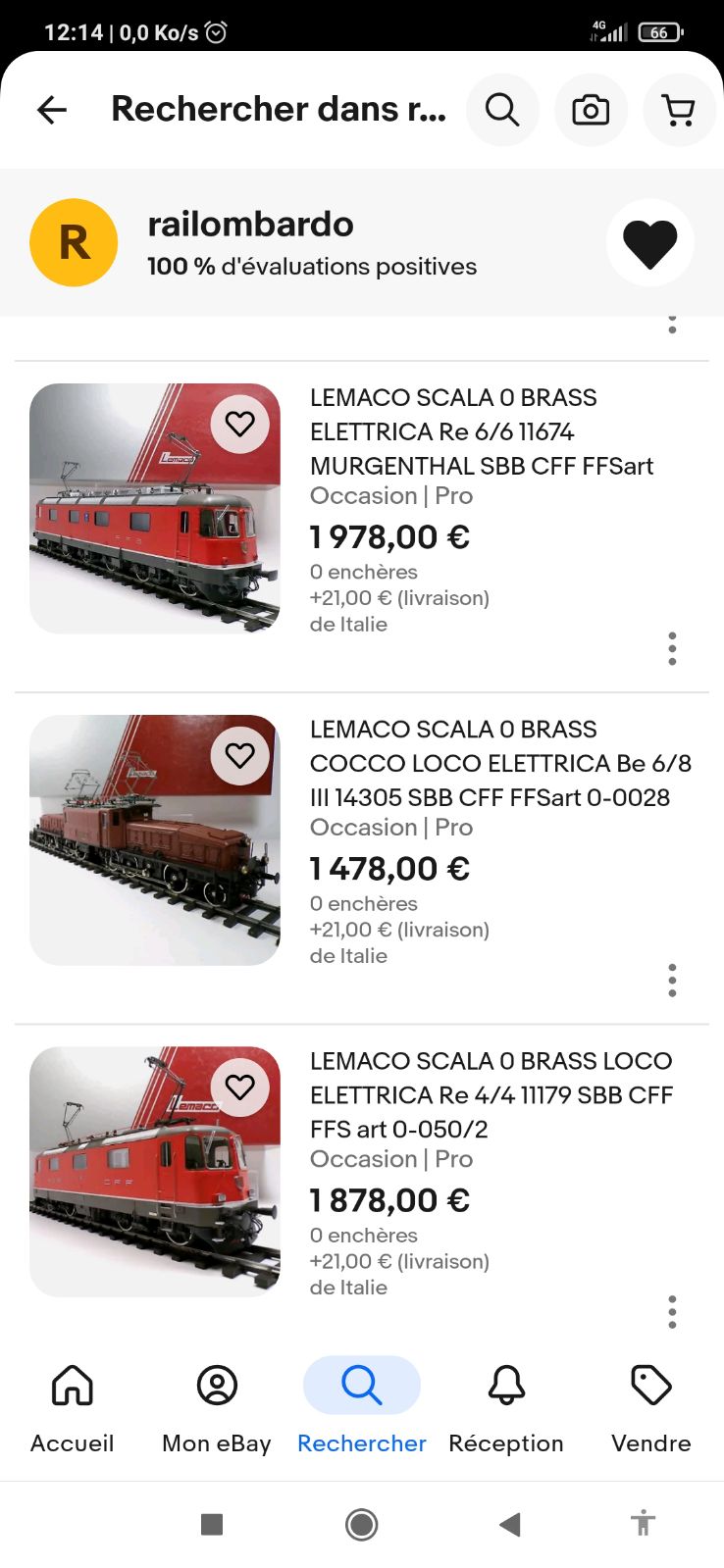Open railombardo seller profile

click(250, 226)
